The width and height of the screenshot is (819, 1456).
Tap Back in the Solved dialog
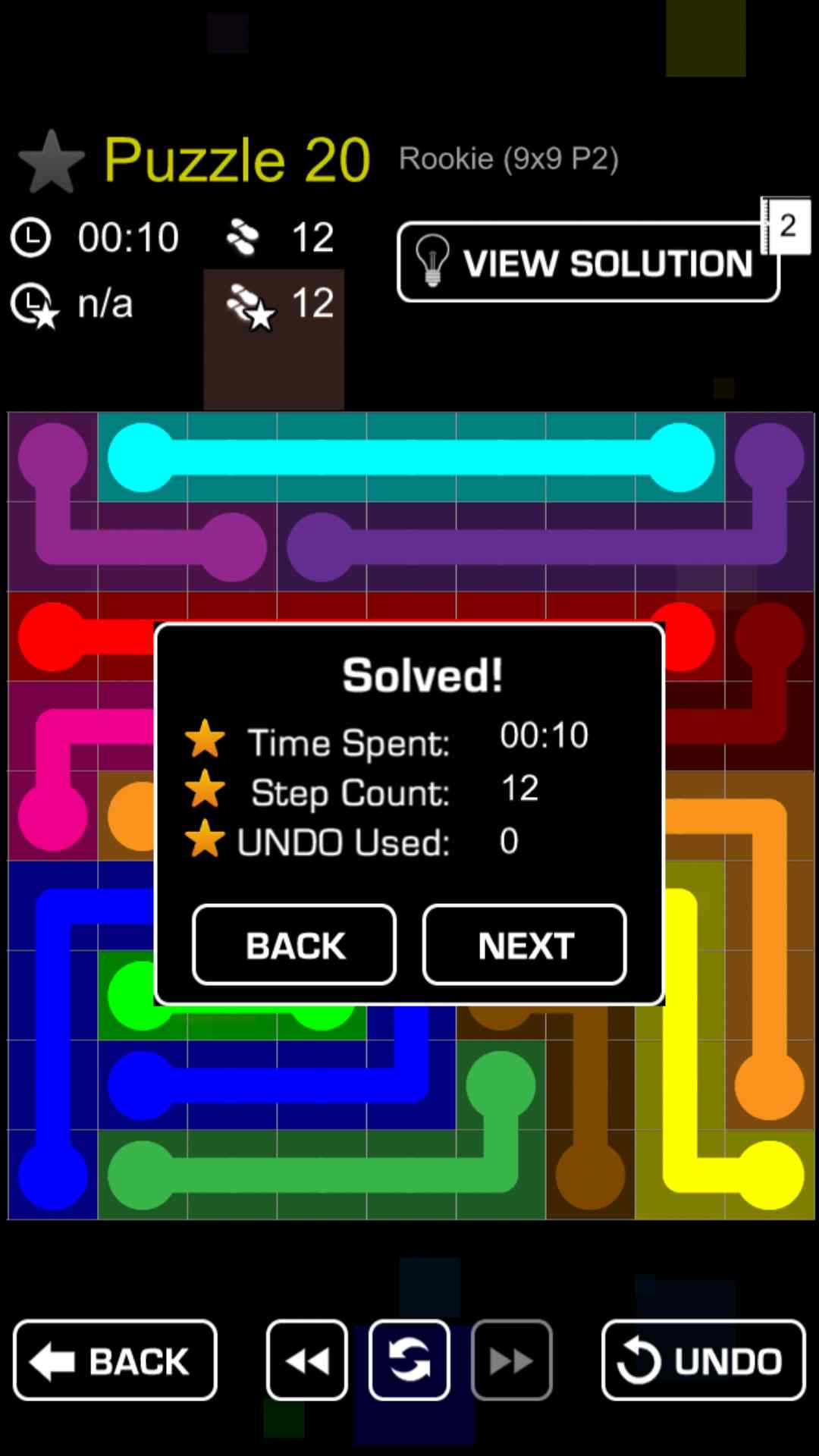pos(294,945)
